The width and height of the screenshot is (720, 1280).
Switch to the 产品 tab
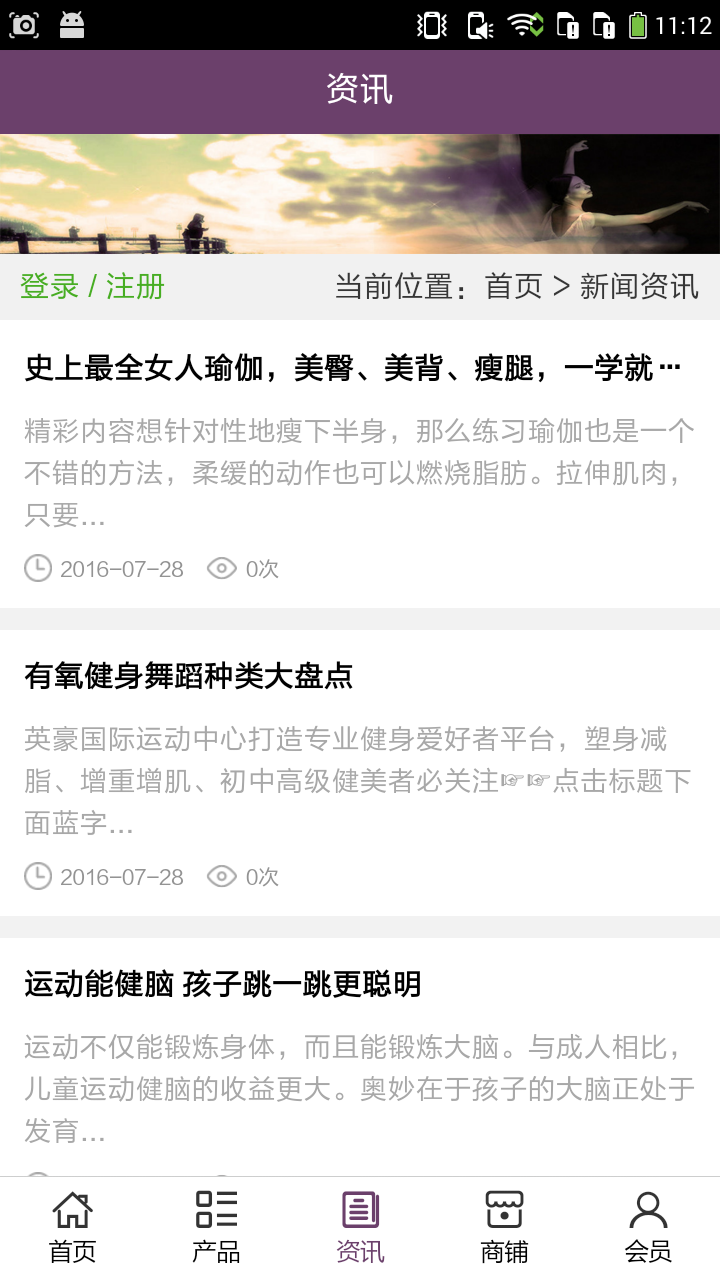(x=216, y=1226)
